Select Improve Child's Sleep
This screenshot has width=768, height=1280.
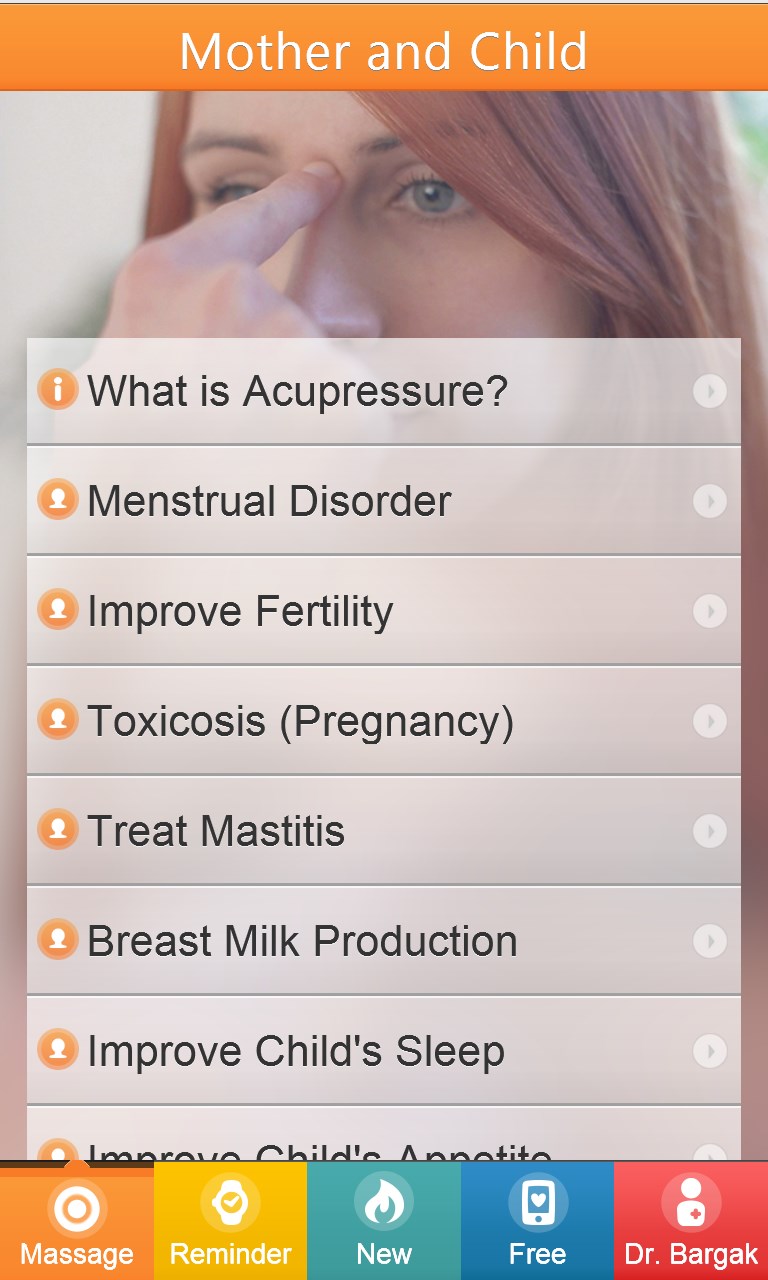click(383, 1051)
